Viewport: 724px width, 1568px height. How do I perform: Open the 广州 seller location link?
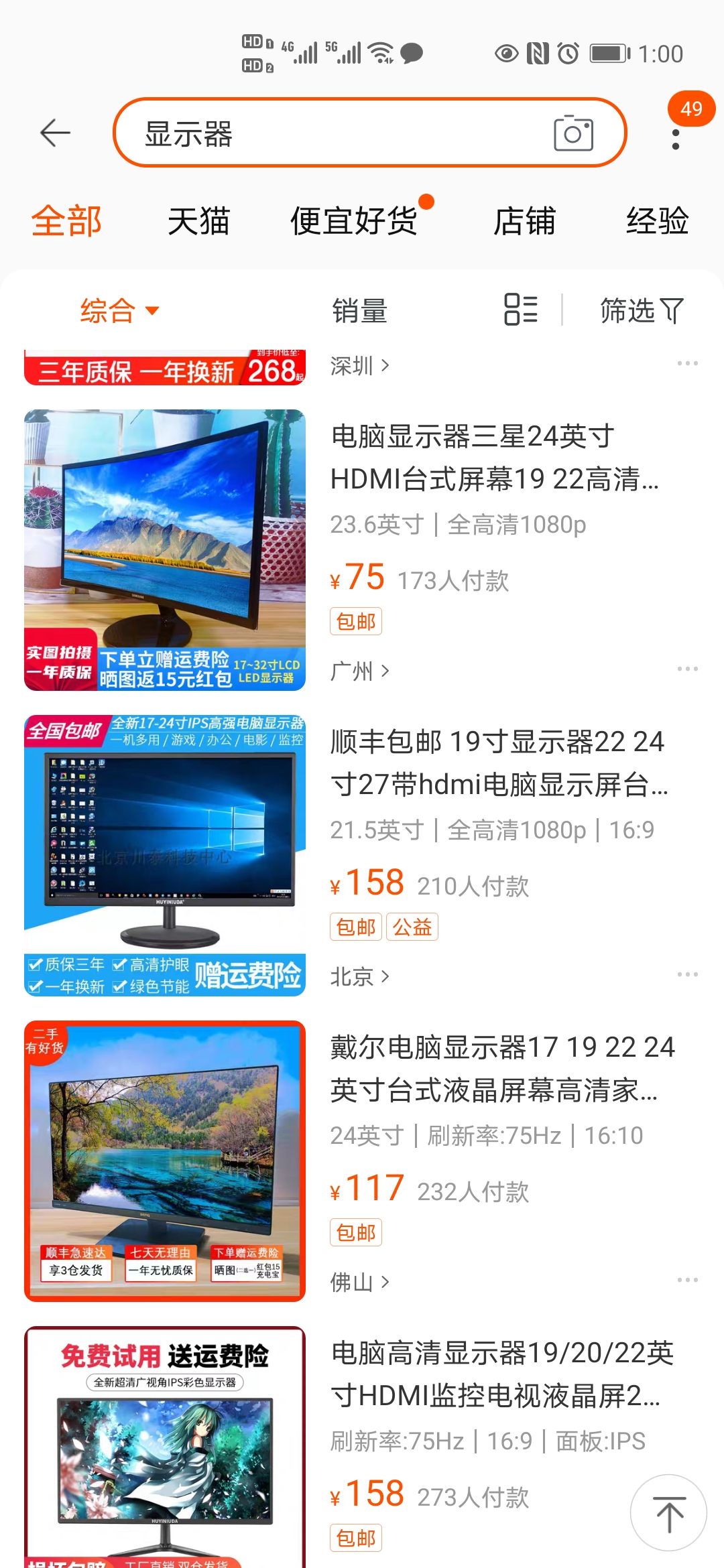pyautogui.click(x=359, y=671)
